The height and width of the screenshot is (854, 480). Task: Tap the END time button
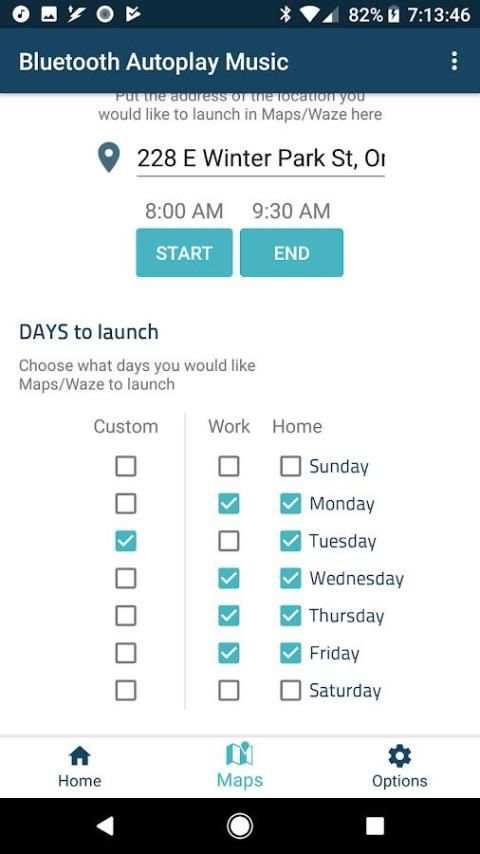tap(291, 253)
